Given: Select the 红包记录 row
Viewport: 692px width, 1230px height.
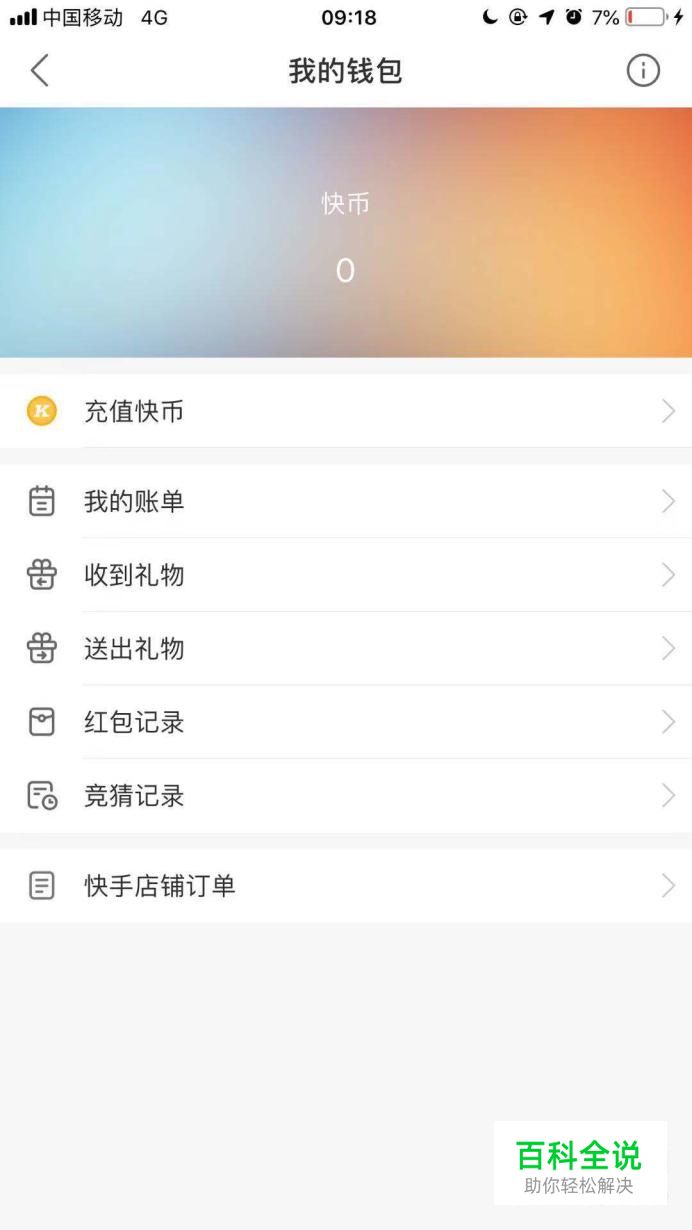Looking at the screenshot, I should click(345, 722).
